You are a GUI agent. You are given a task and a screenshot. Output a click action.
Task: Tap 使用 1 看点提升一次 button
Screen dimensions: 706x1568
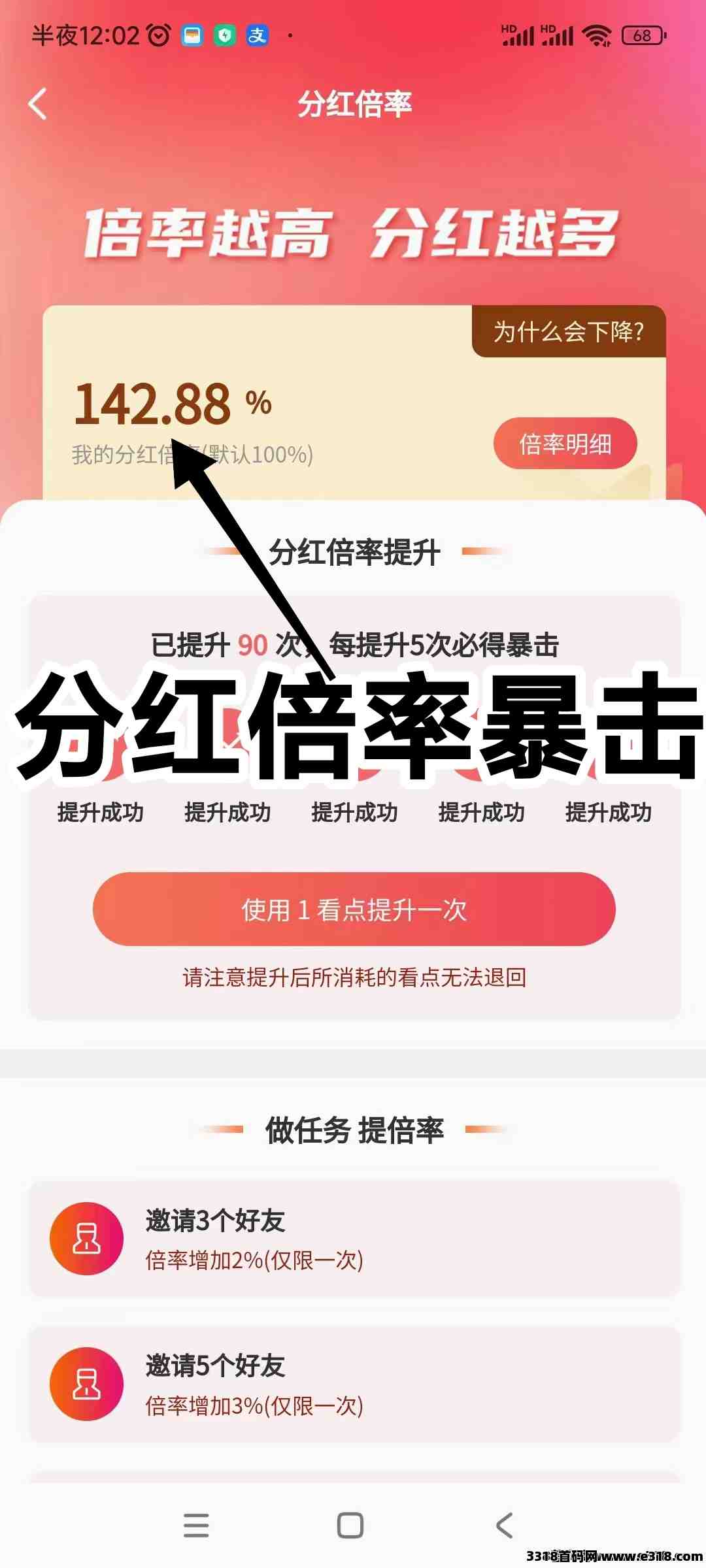(x=354, y=909)
